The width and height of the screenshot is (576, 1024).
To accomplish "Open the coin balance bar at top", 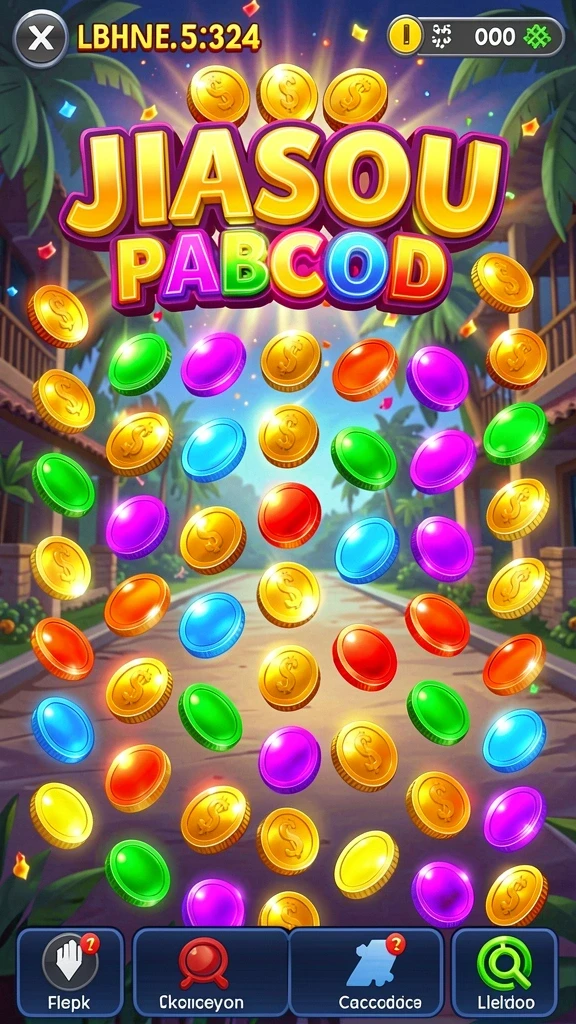I will click(x=475, y=36).
